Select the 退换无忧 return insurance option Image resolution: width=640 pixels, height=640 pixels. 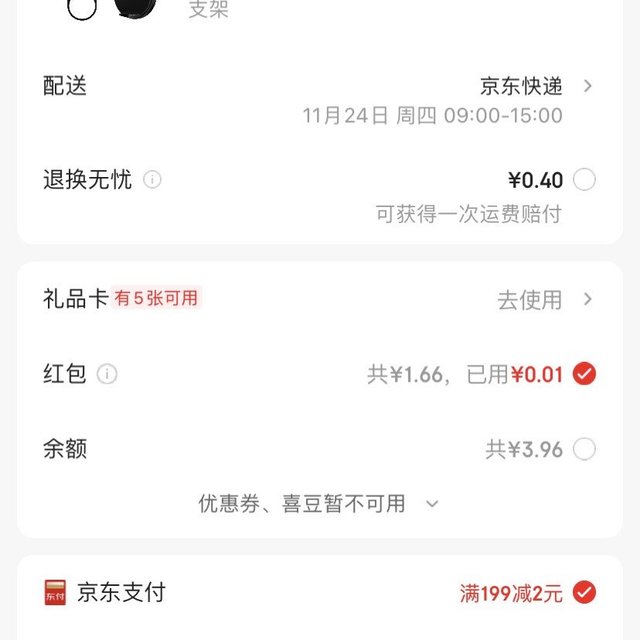pyautogui.click(x=584, y=180)
